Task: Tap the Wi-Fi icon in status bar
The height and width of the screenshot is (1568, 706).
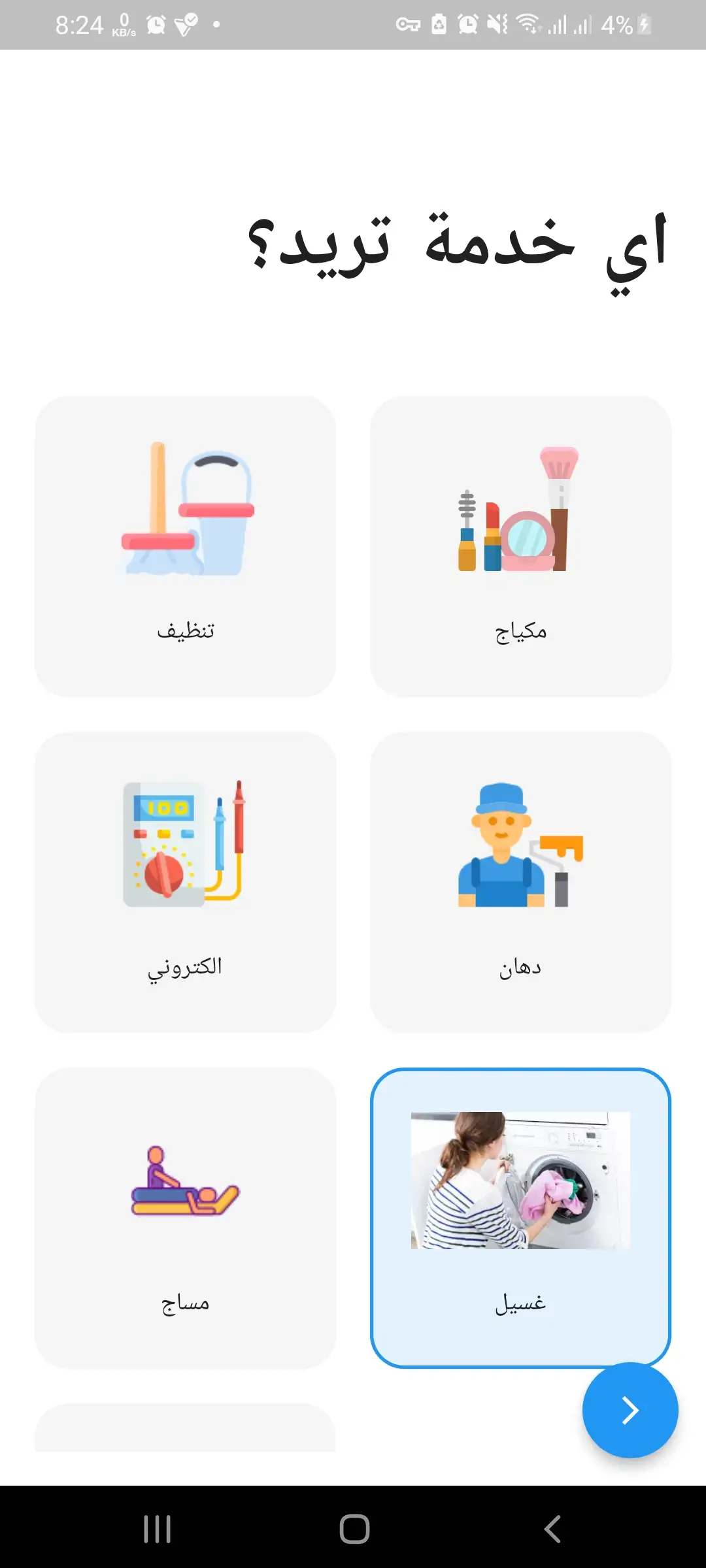Action: click(527, 24)
